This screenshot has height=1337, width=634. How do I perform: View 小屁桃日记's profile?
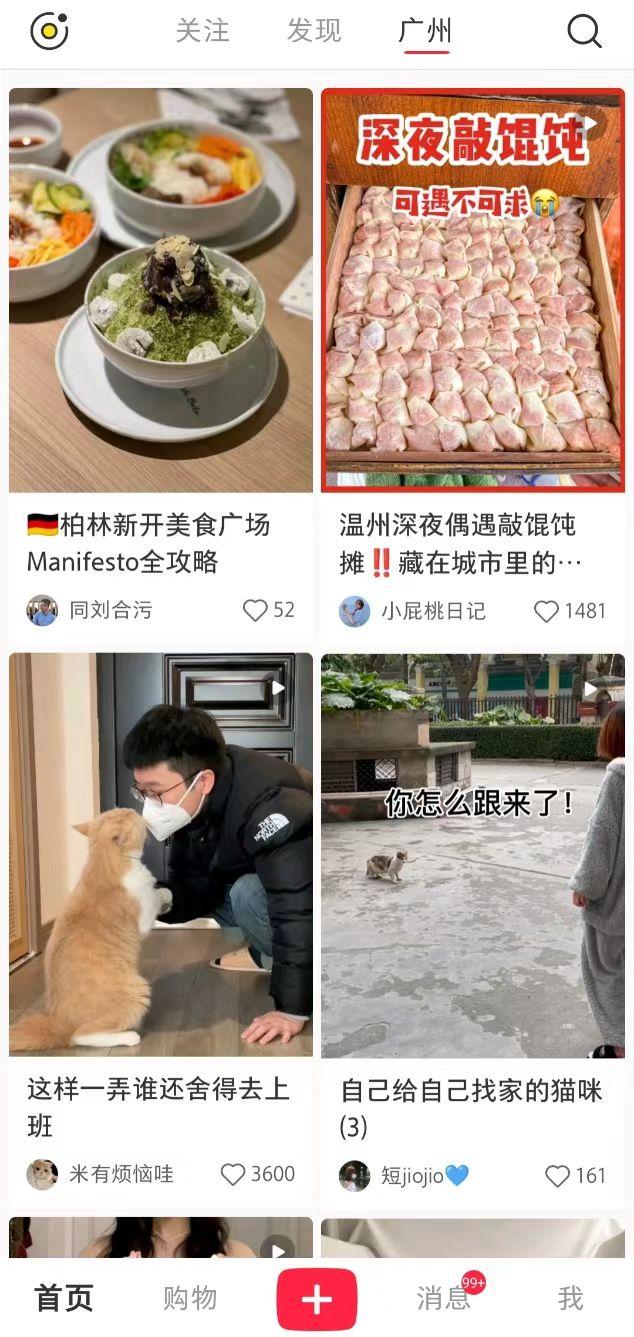[413, 611]
